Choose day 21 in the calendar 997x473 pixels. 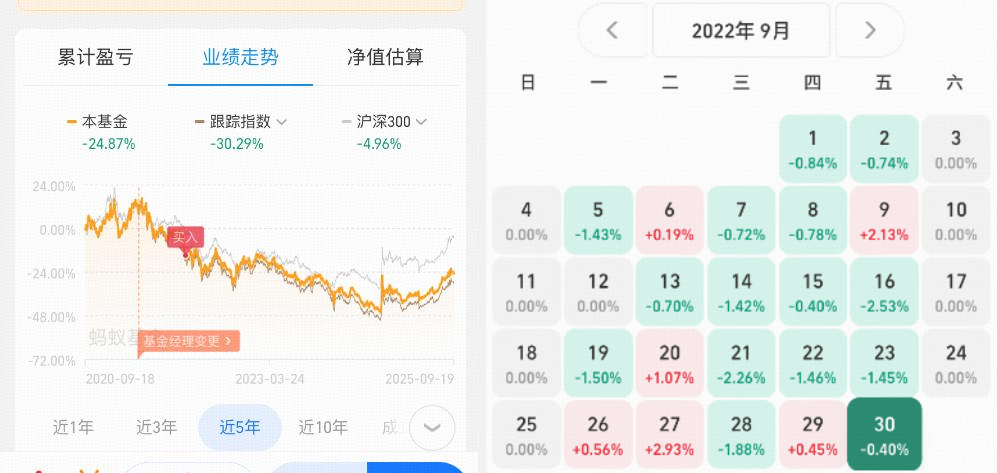click(x=741, y=362)
